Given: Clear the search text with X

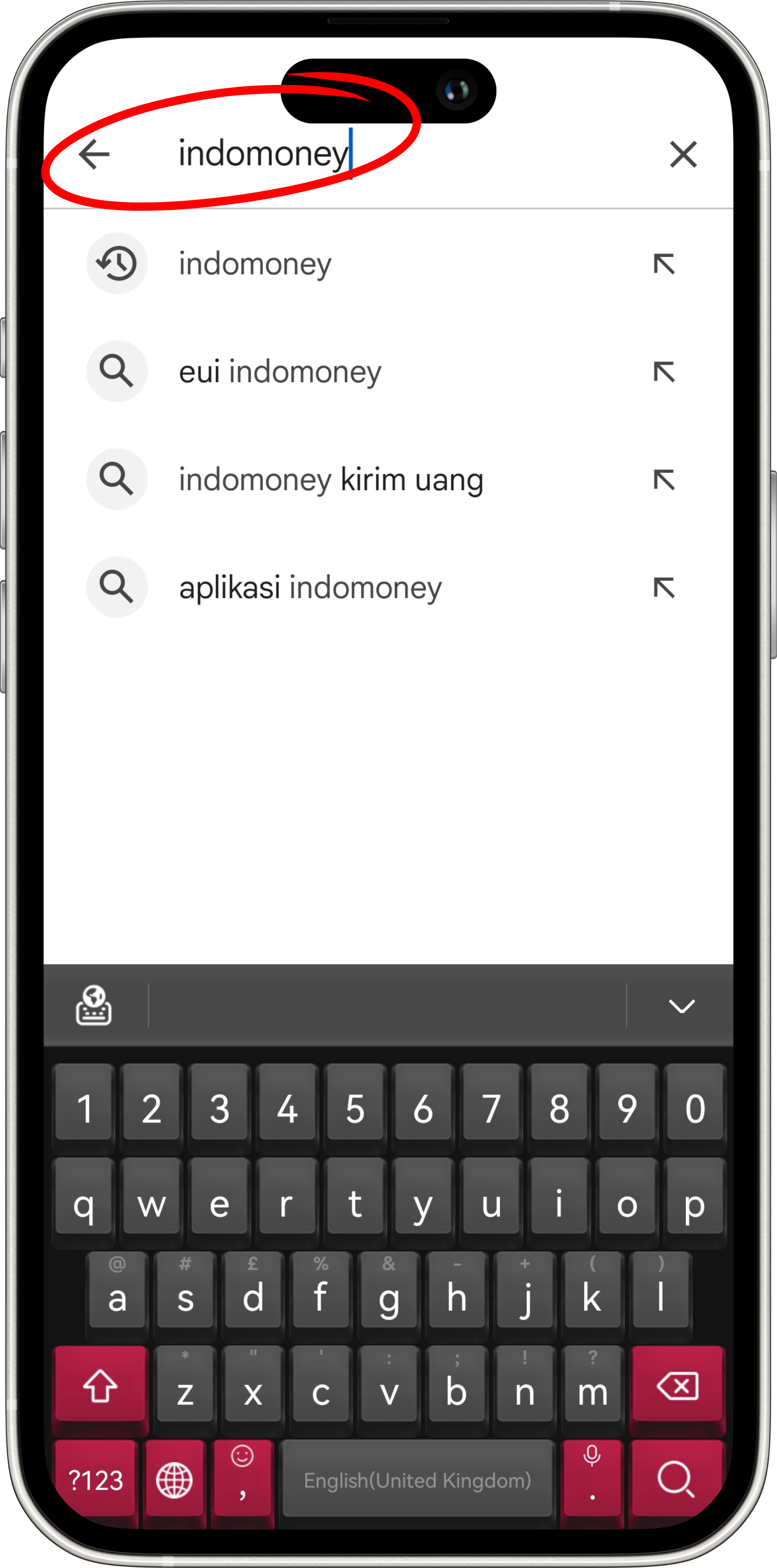Looking at the screenshot, I should point(683,154).
